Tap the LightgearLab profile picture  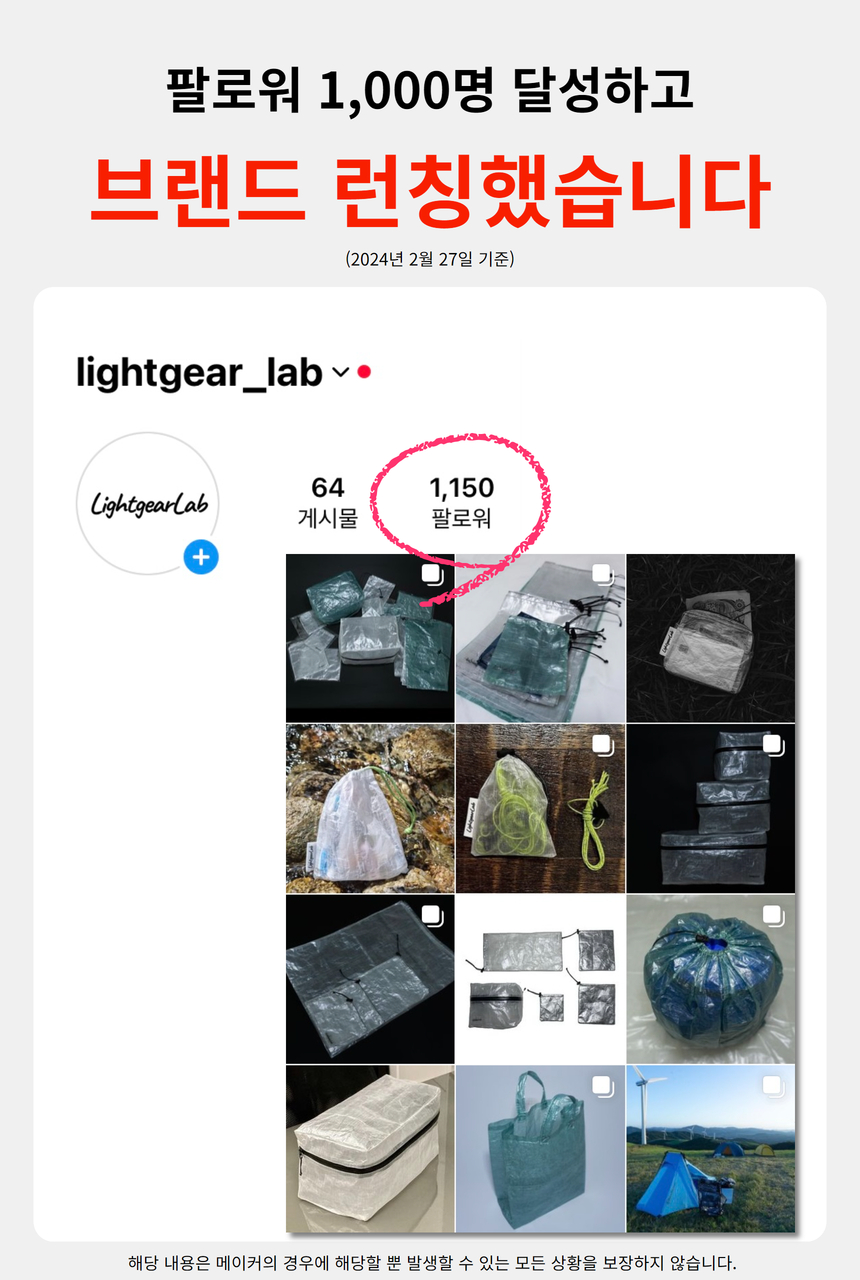[x=146, y=505]
